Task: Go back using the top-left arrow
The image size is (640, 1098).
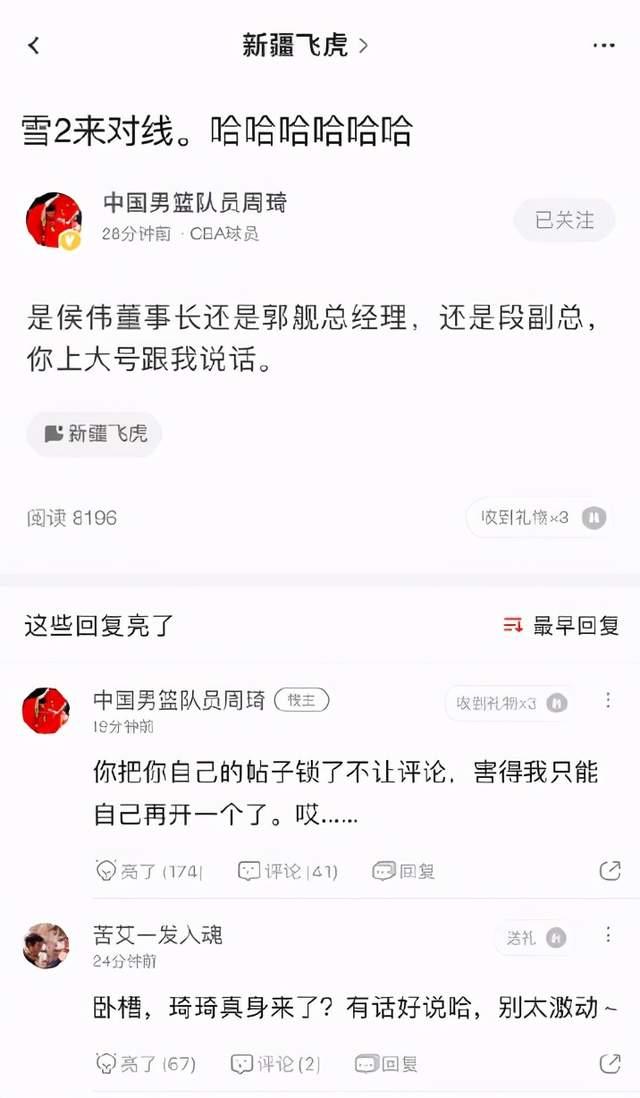Action: (x=34, y=46)
